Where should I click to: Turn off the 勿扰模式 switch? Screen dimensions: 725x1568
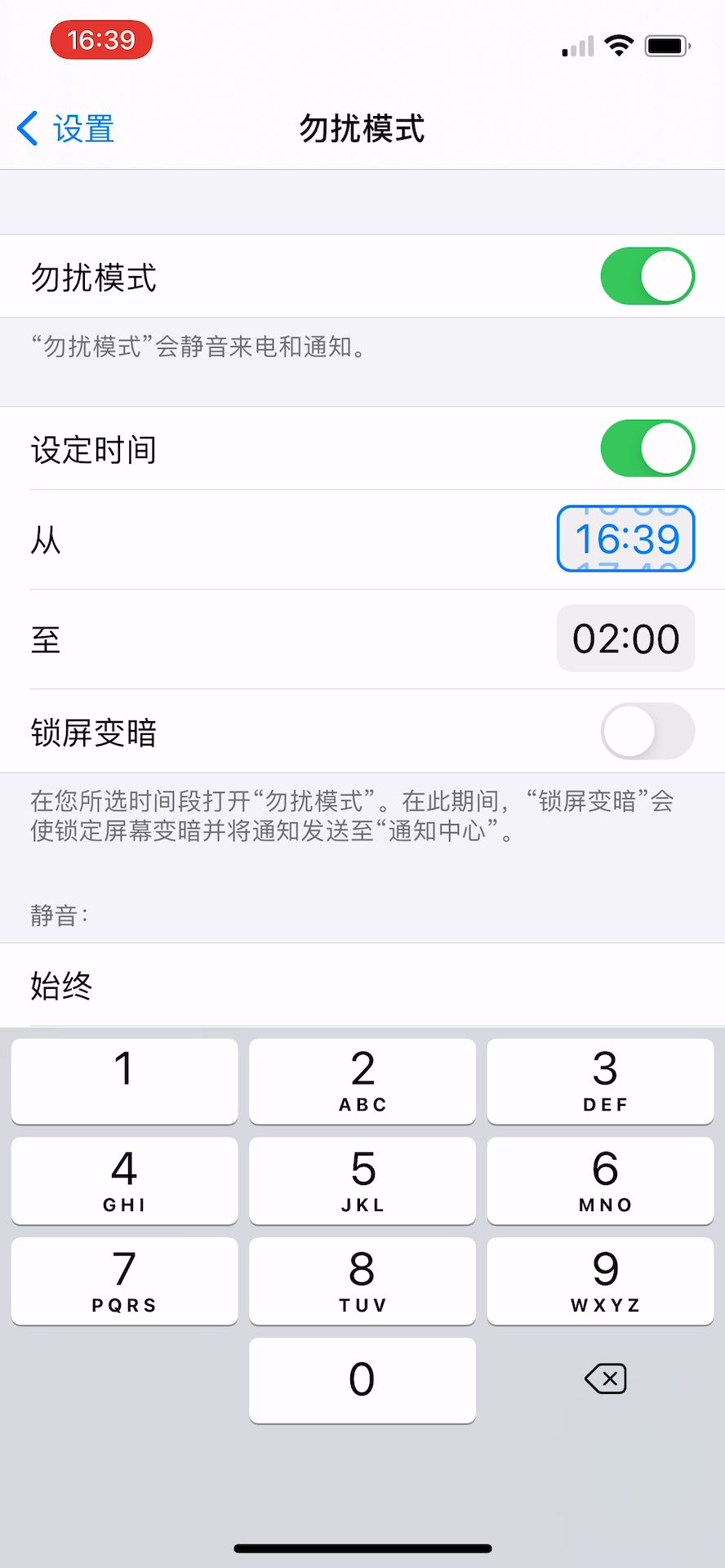[x=647, y=276]
